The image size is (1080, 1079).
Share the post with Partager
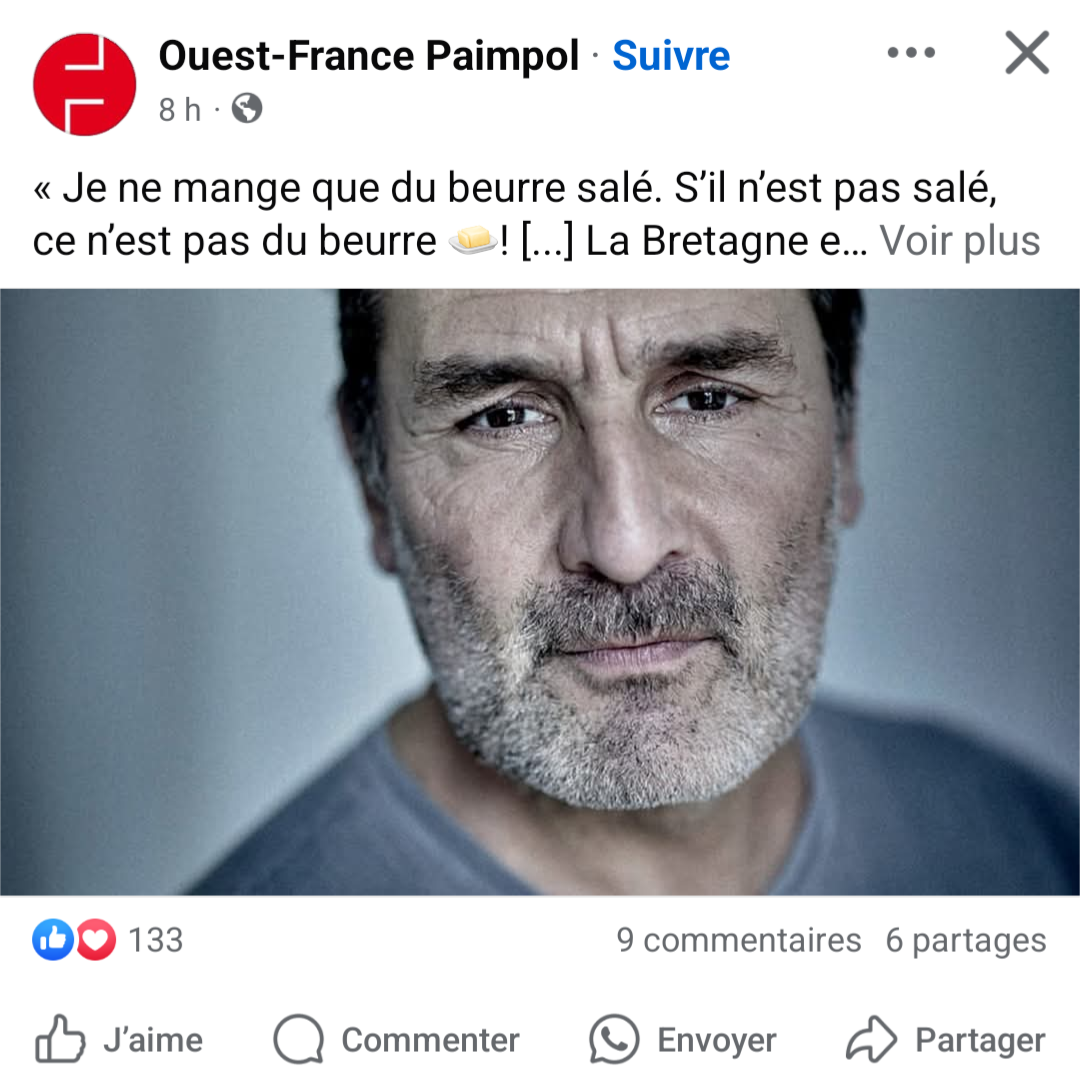[946, 1040]
